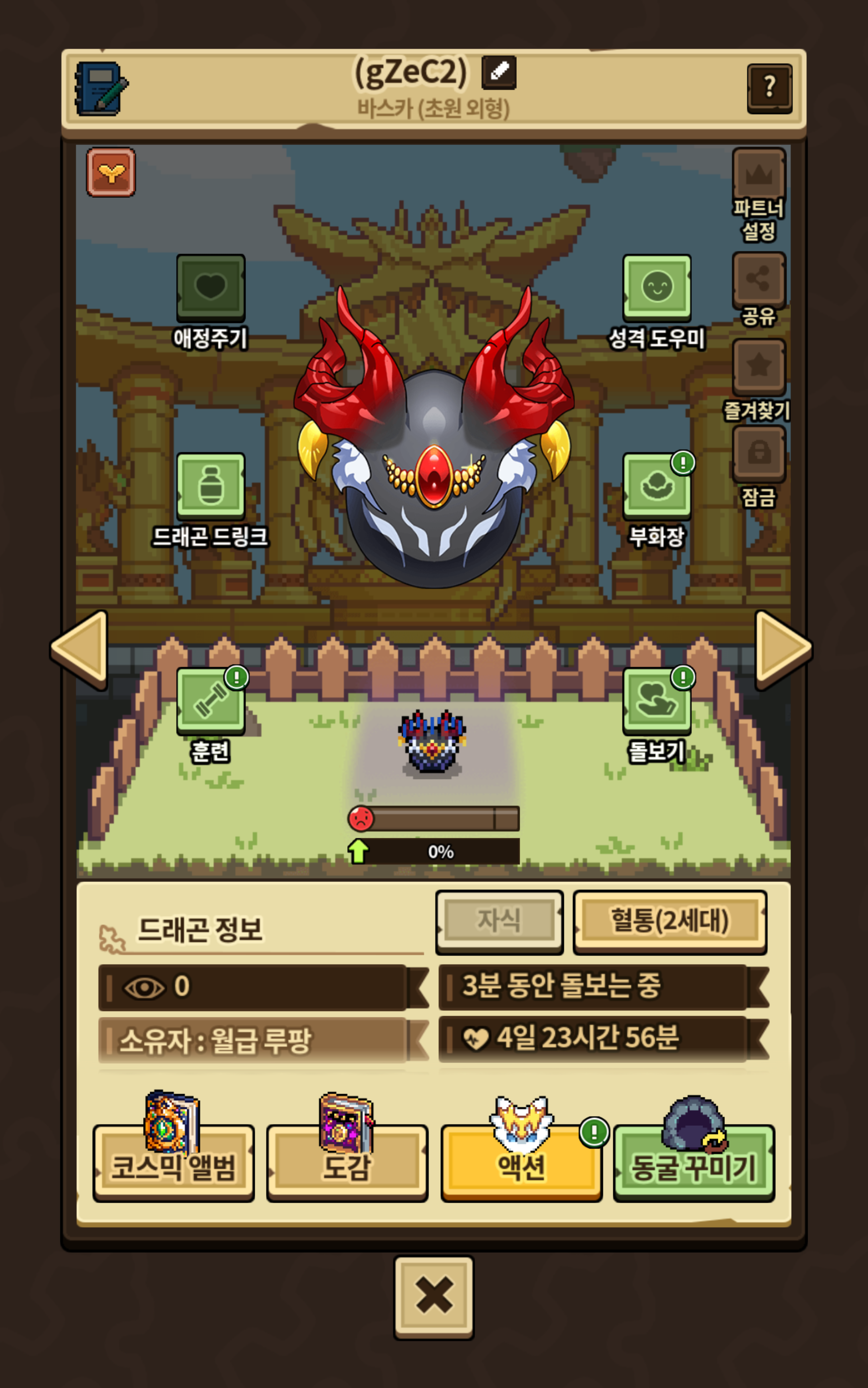The width and height of the screenshot is (868, 1388).
Task: Tap the orange sprout icon button
Action: pyautogui.click(x=111, y=173)
